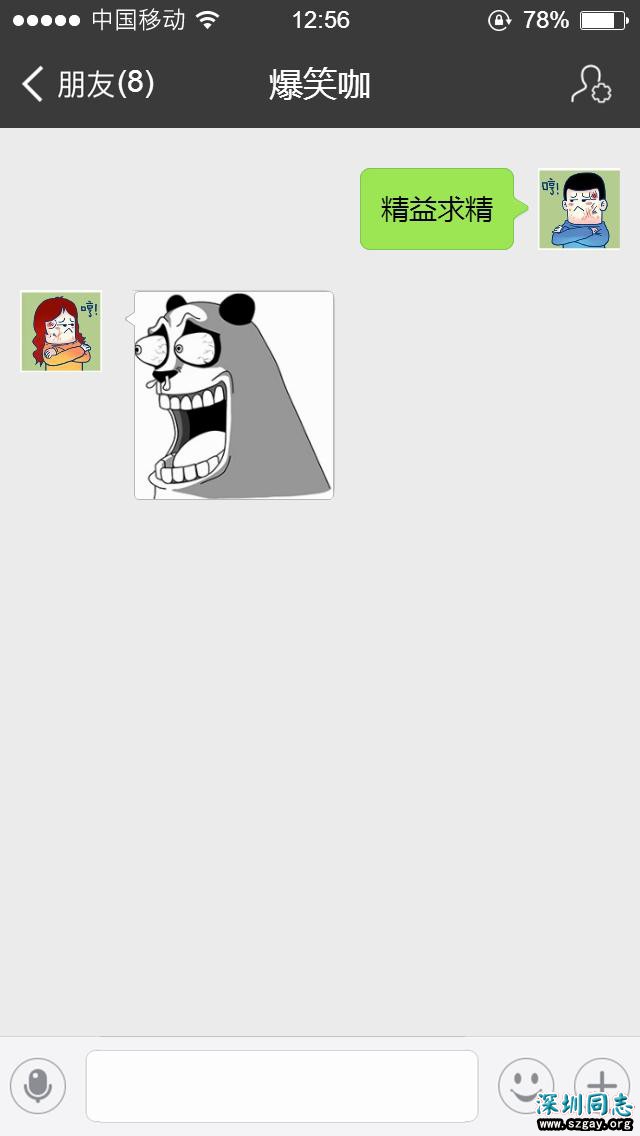Screen dimensions: 640x1136
Task: Tap the voice message microphone icon
Action: [38, 1086]
